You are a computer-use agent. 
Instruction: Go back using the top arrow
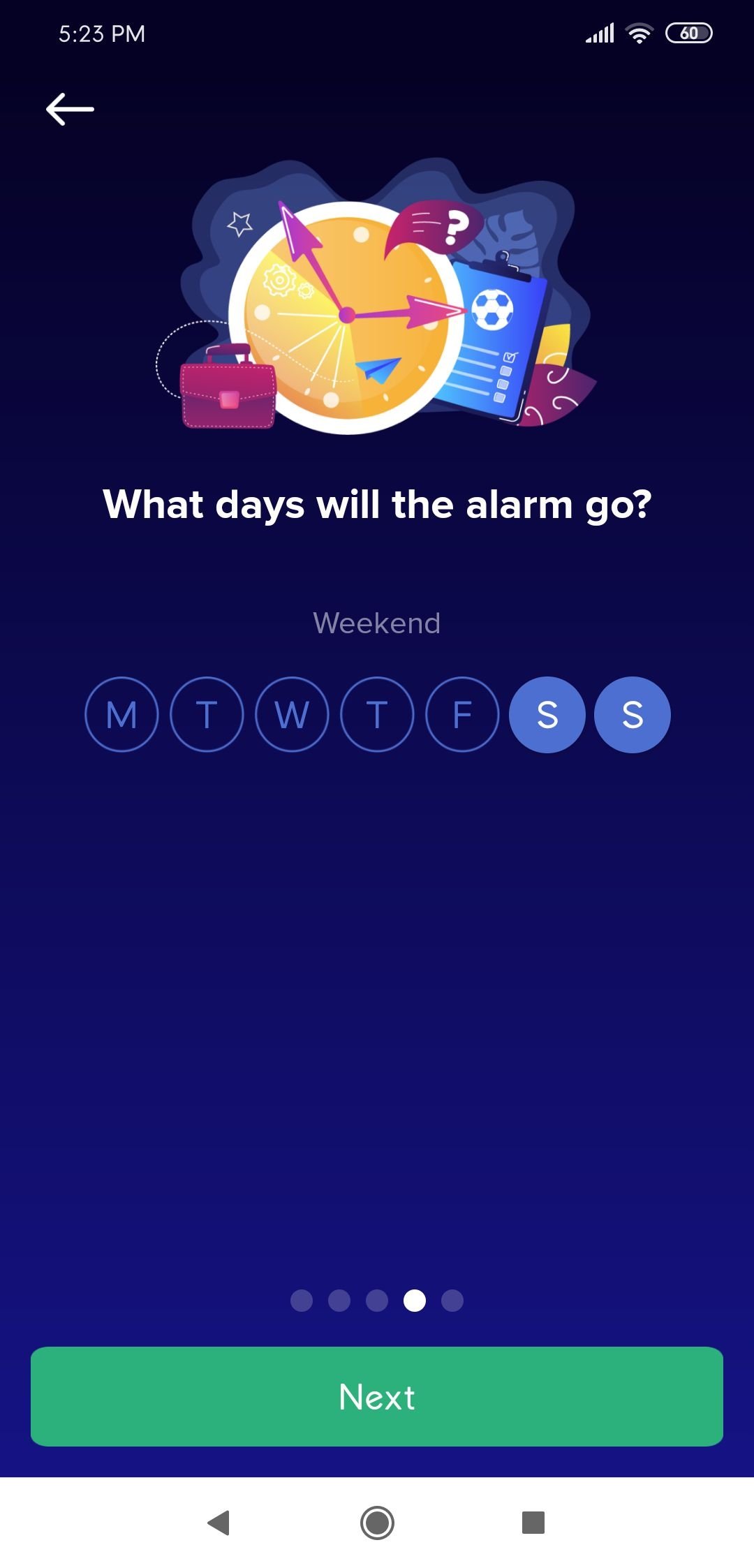70,109
